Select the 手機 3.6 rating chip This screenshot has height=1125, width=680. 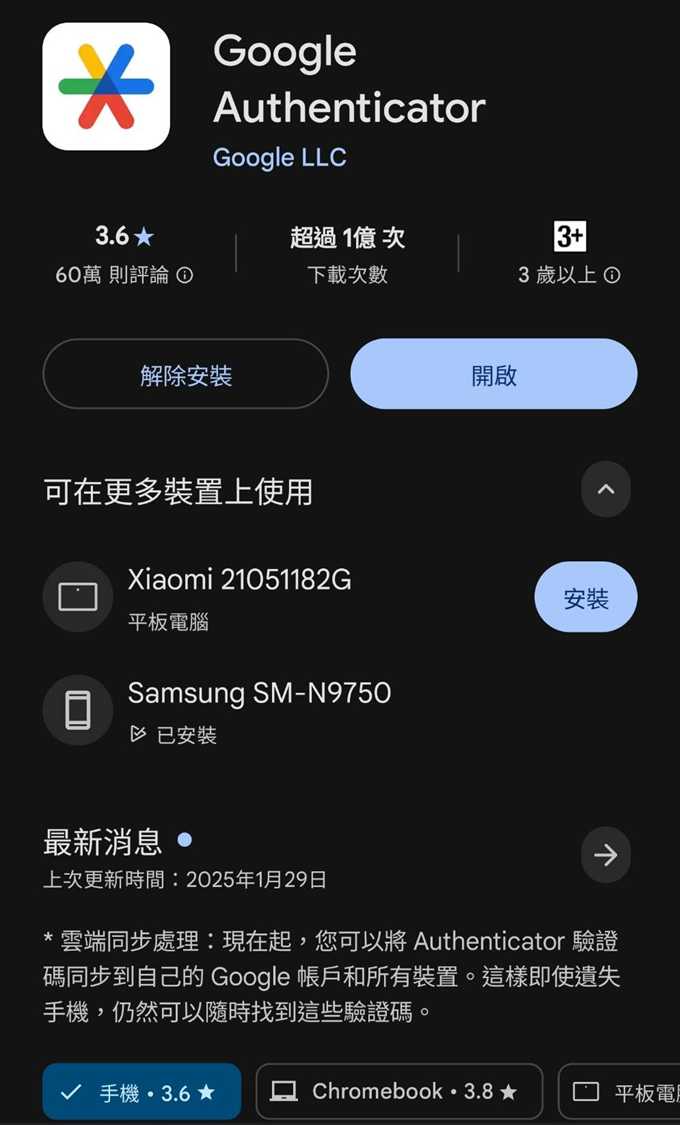[x=142, y=1092]
